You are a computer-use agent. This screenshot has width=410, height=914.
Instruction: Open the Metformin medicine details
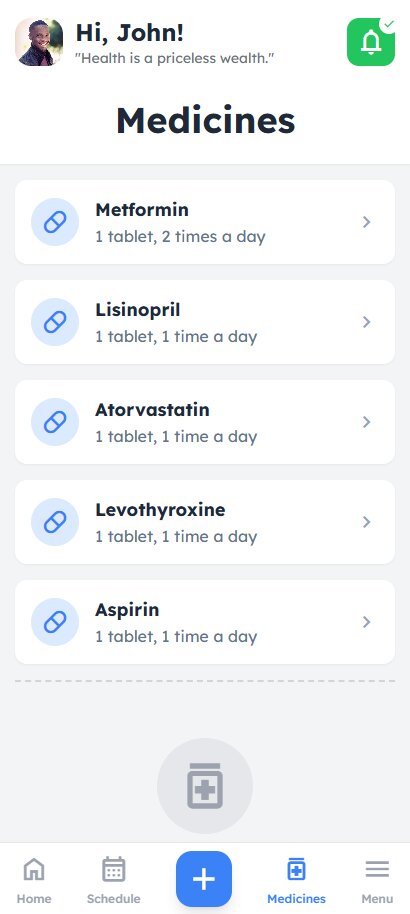(205, 222)
